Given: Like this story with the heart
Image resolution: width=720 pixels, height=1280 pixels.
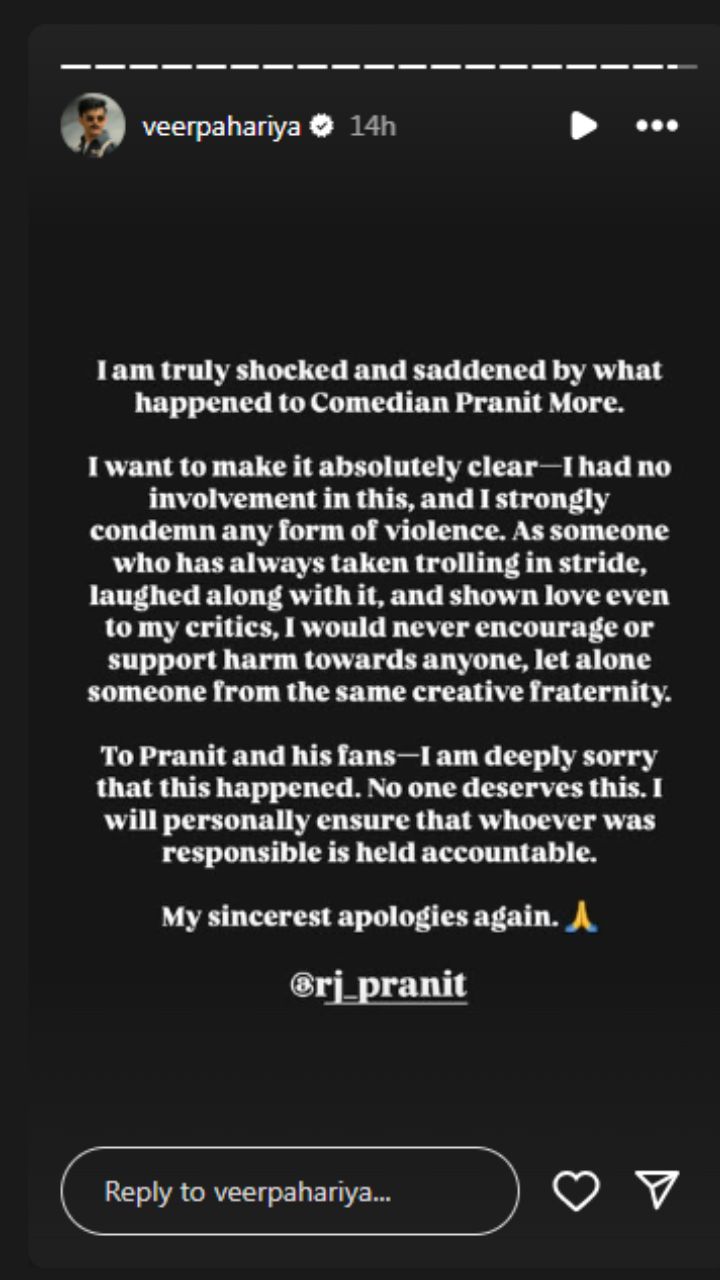Looking at the screenshot, I should tap(577, 1191).
